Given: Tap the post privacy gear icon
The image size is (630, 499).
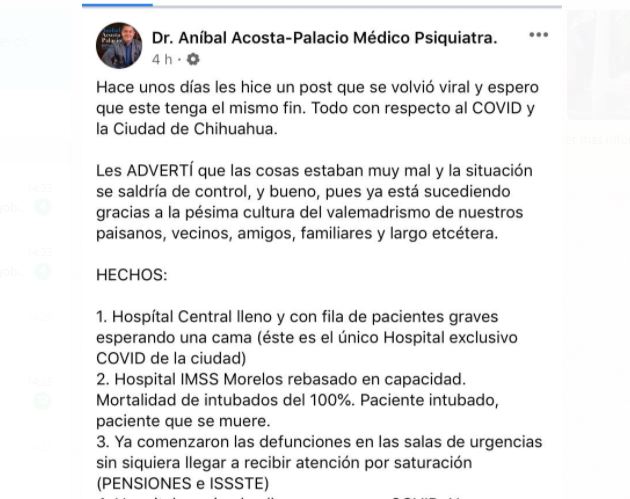Looking at the screenshot, I should click(193, 59).
